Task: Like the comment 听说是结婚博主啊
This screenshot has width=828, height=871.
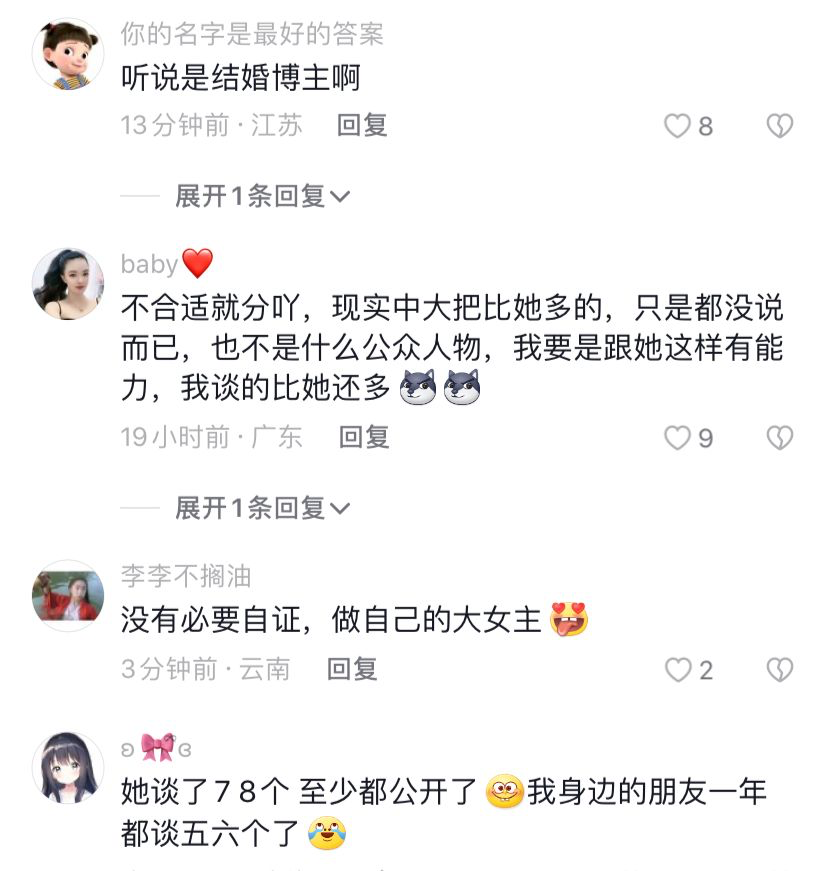Action: pyautogui.click(x=675, y=124)
